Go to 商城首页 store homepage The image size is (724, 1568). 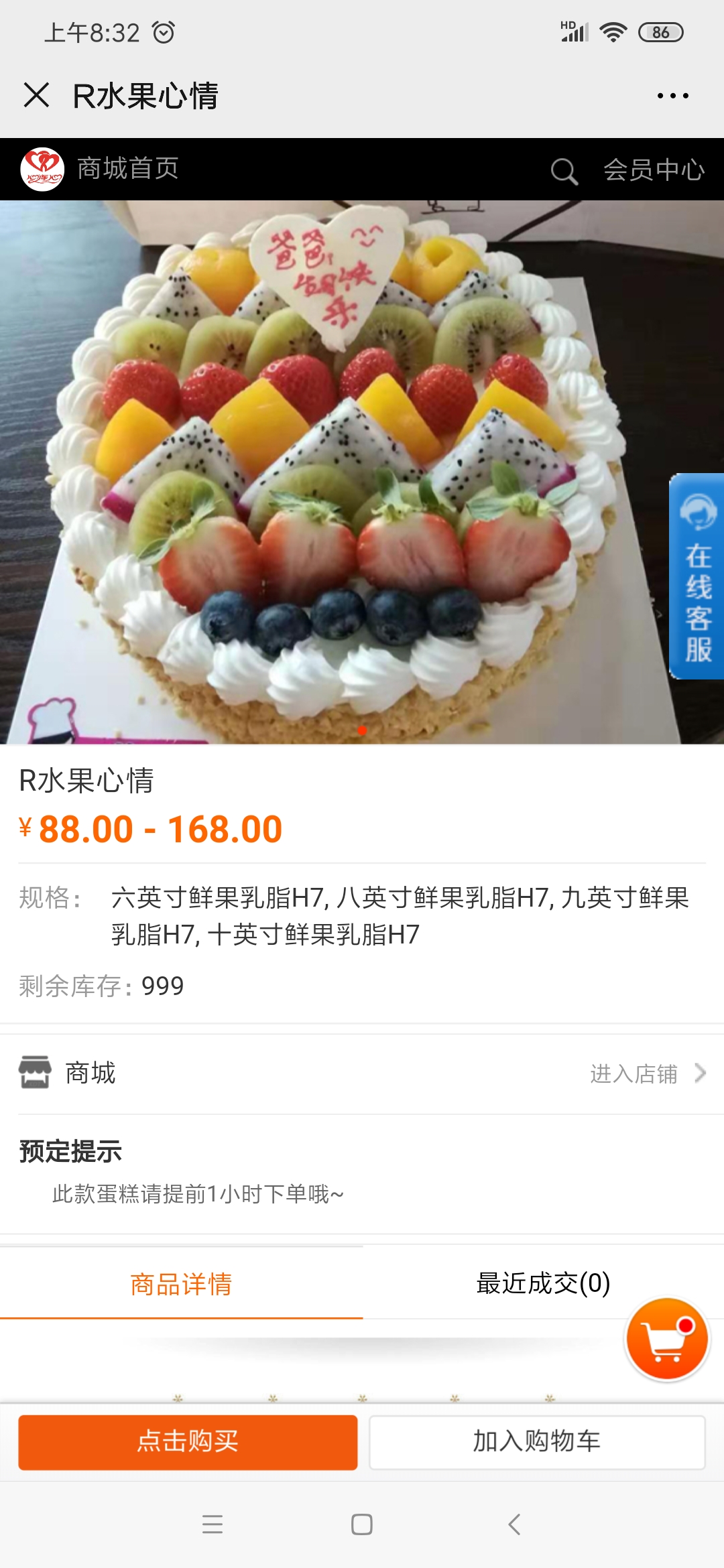(x=127, y=169)
